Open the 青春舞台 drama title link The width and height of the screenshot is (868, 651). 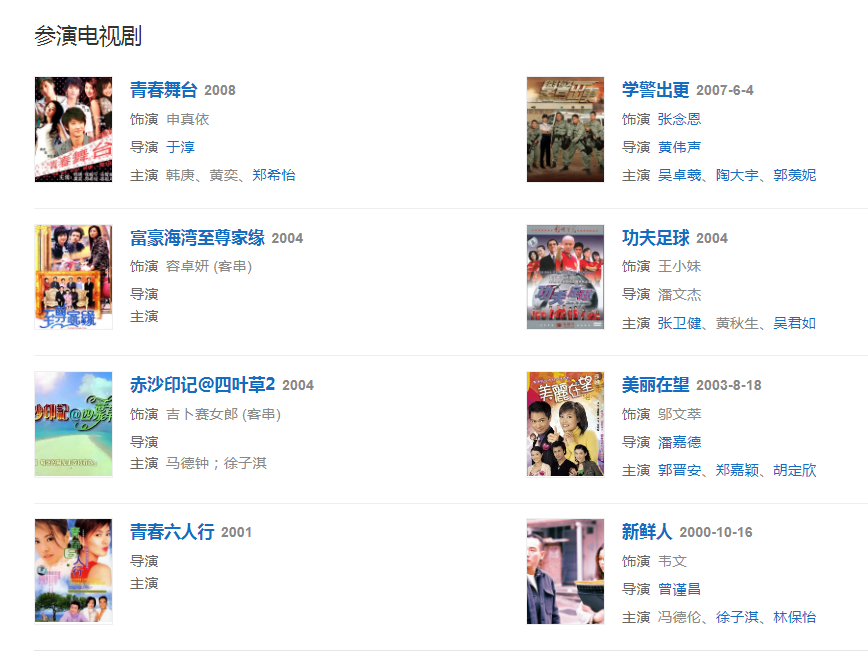tap(164, 90)
